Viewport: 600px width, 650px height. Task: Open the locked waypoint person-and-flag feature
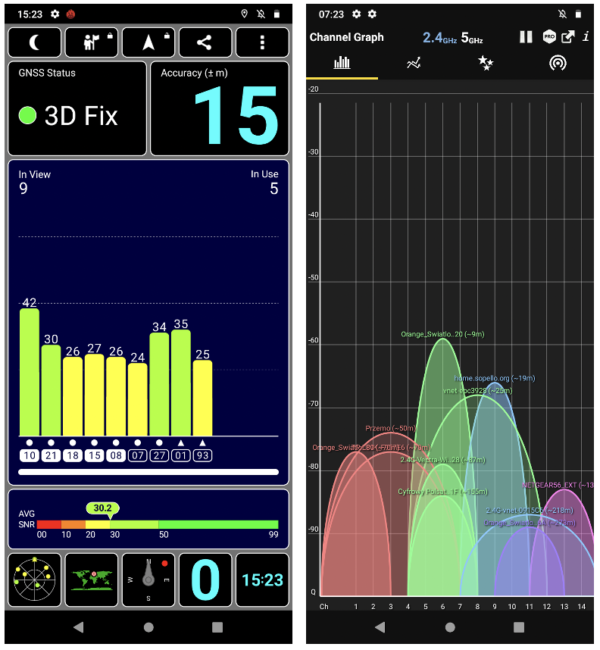[x=91, y=42]
